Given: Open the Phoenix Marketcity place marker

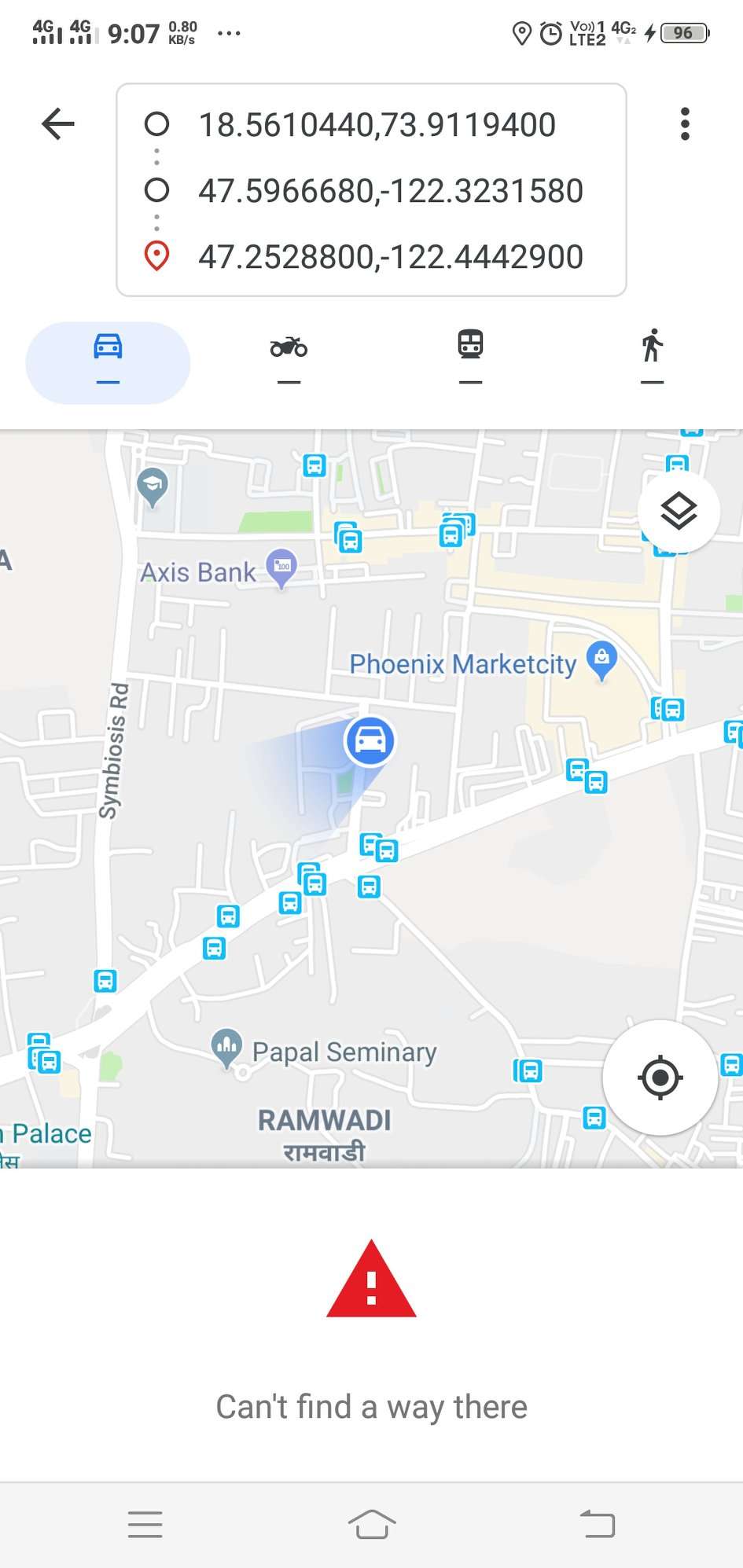Looking at the screenshot, I should (601, 659).
